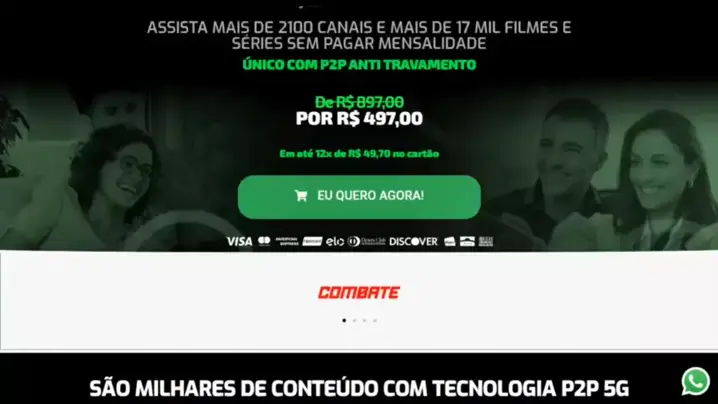Open the Combate channel slide
718x404 pixels.
[x=359, y=293]
